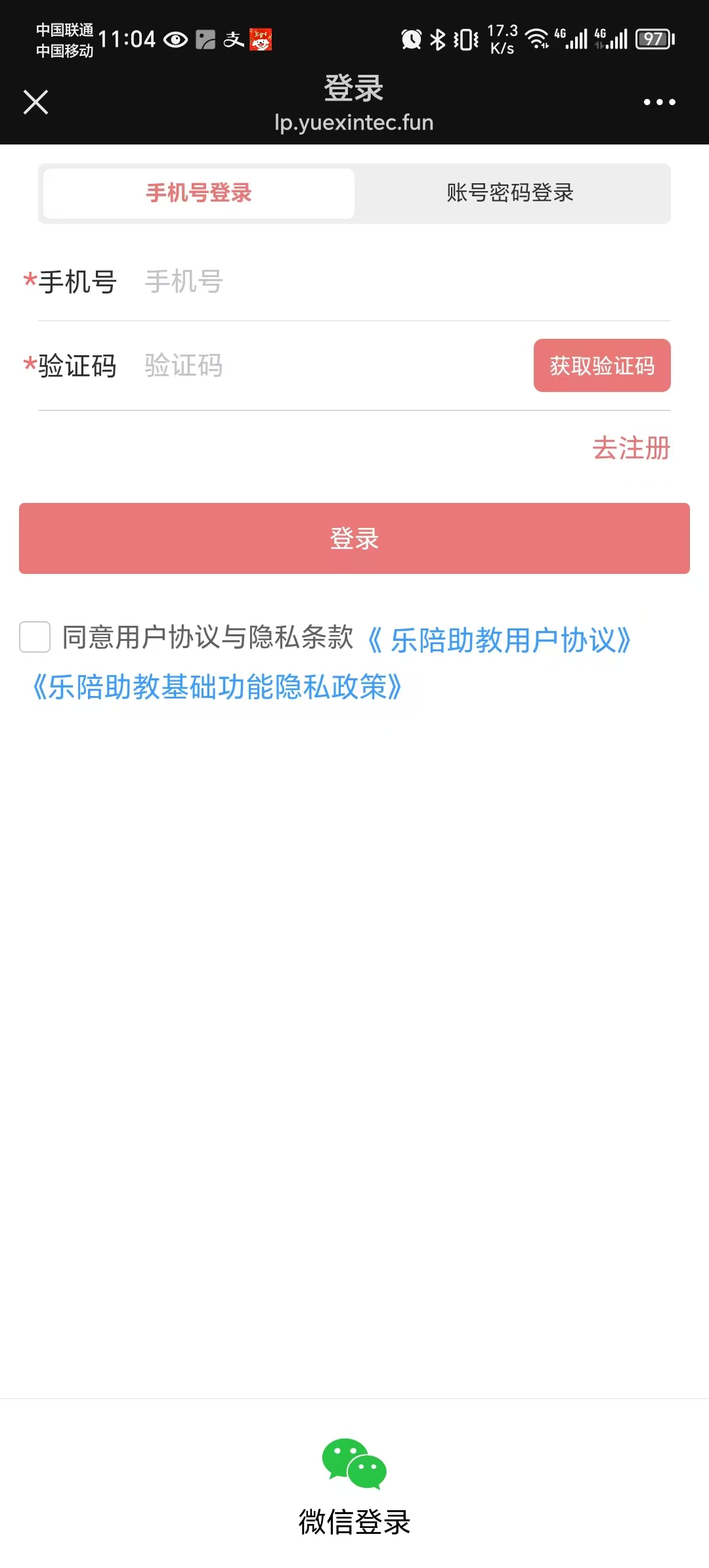Go to registration via 去注册
The height and width of the screenshot is (1568, 709).
click(631, 448)
